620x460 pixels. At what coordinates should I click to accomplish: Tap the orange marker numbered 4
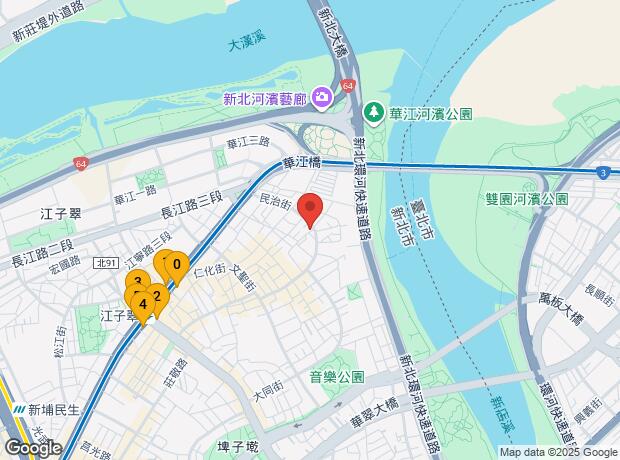[143, 305]
